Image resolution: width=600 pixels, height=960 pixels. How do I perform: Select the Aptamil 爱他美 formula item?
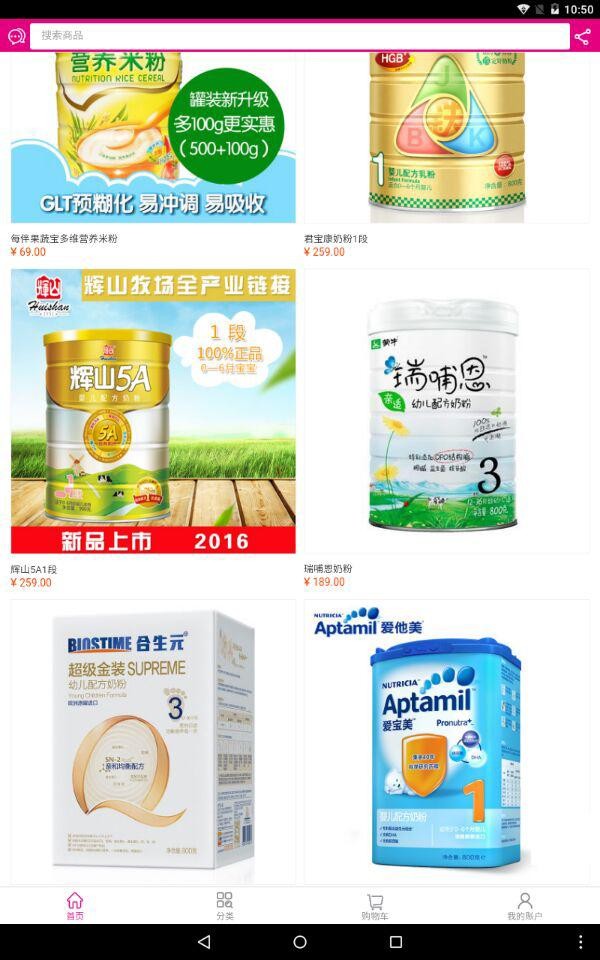point(447,741)
